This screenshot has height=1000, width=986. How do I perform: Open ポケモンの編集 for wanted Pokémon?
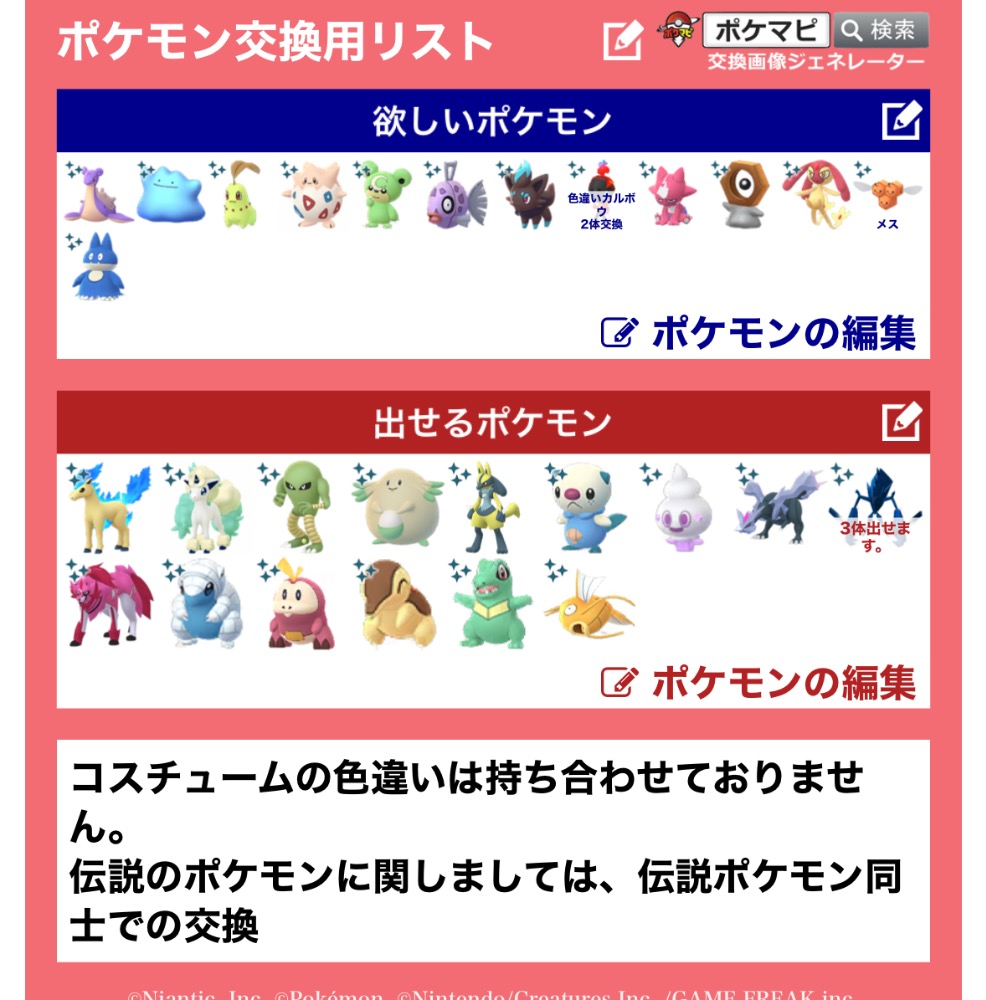coord(759,332)
